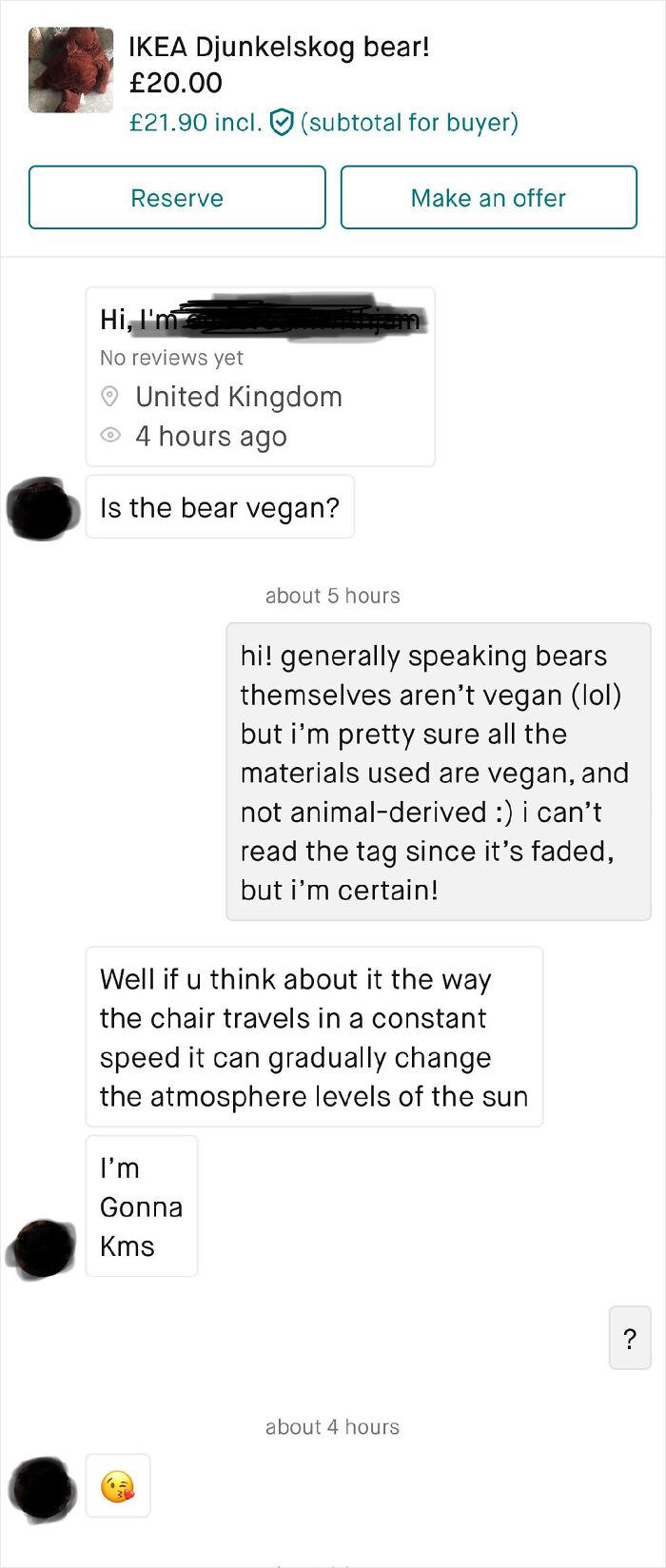Open the seller's profile info card

261,377
